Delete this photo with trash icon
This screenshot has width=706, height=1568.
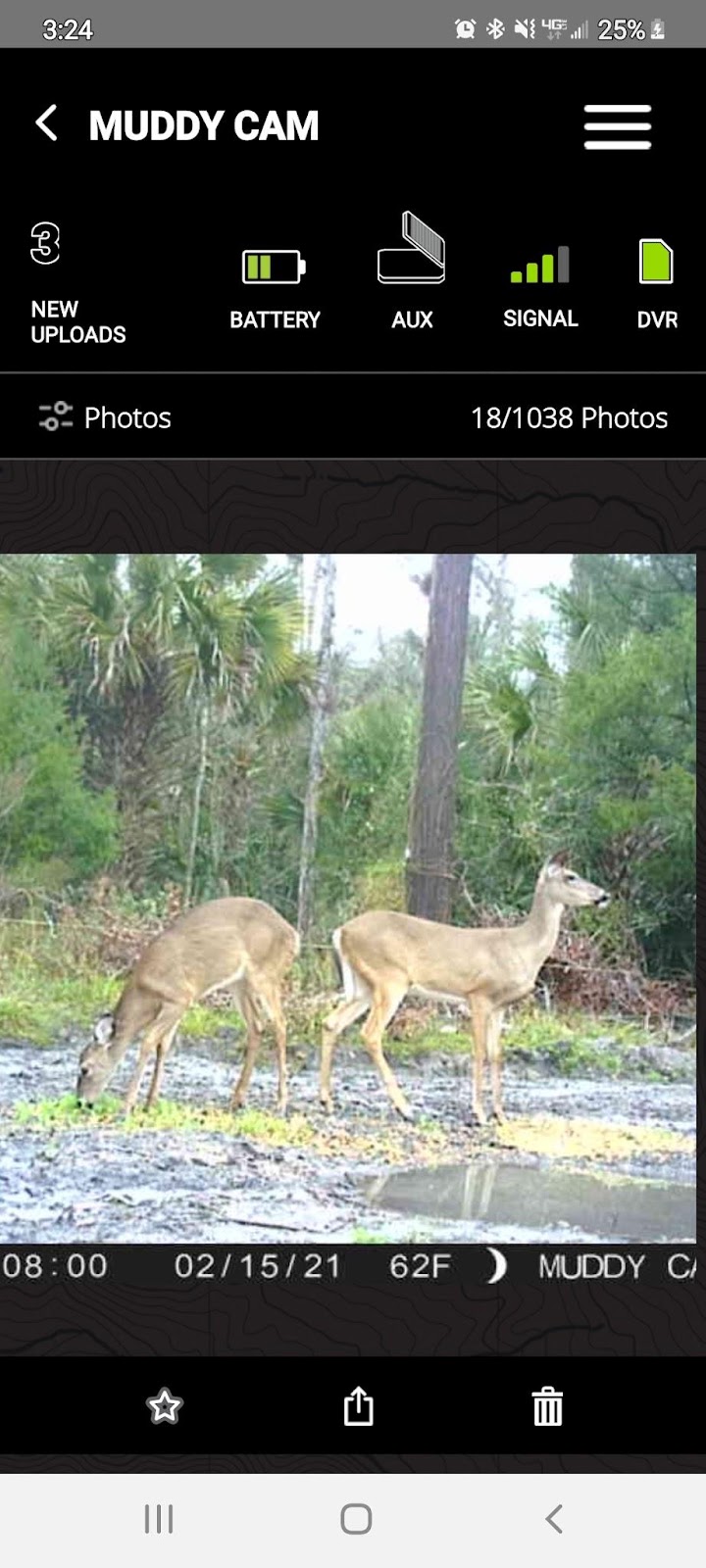point(547,1406)
